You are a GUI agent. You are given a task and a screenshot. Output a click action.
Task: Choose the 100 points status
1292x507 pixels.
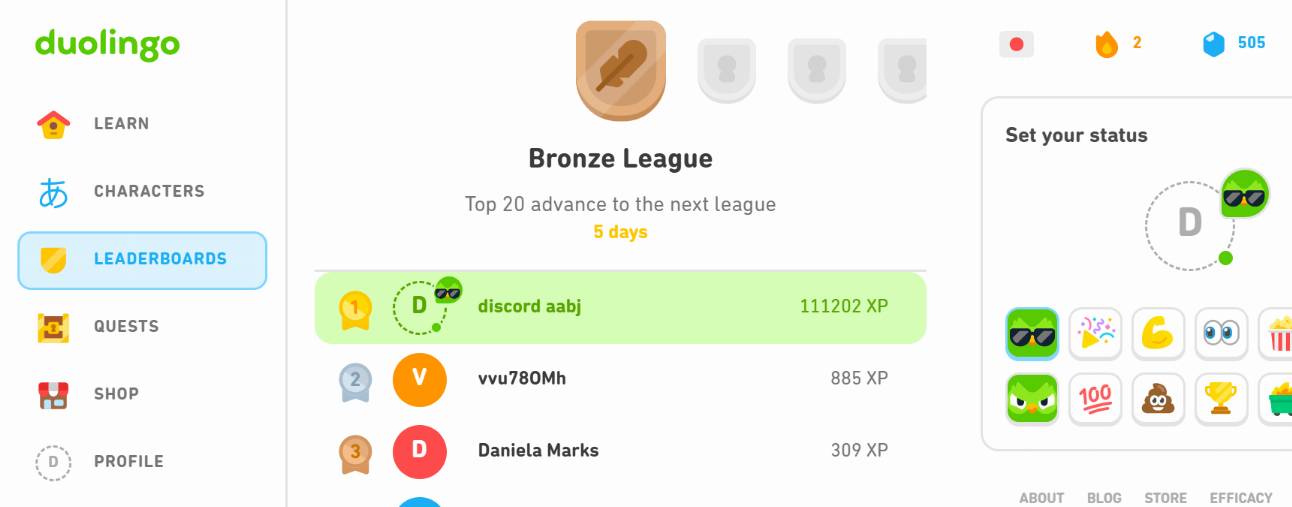1095,399
